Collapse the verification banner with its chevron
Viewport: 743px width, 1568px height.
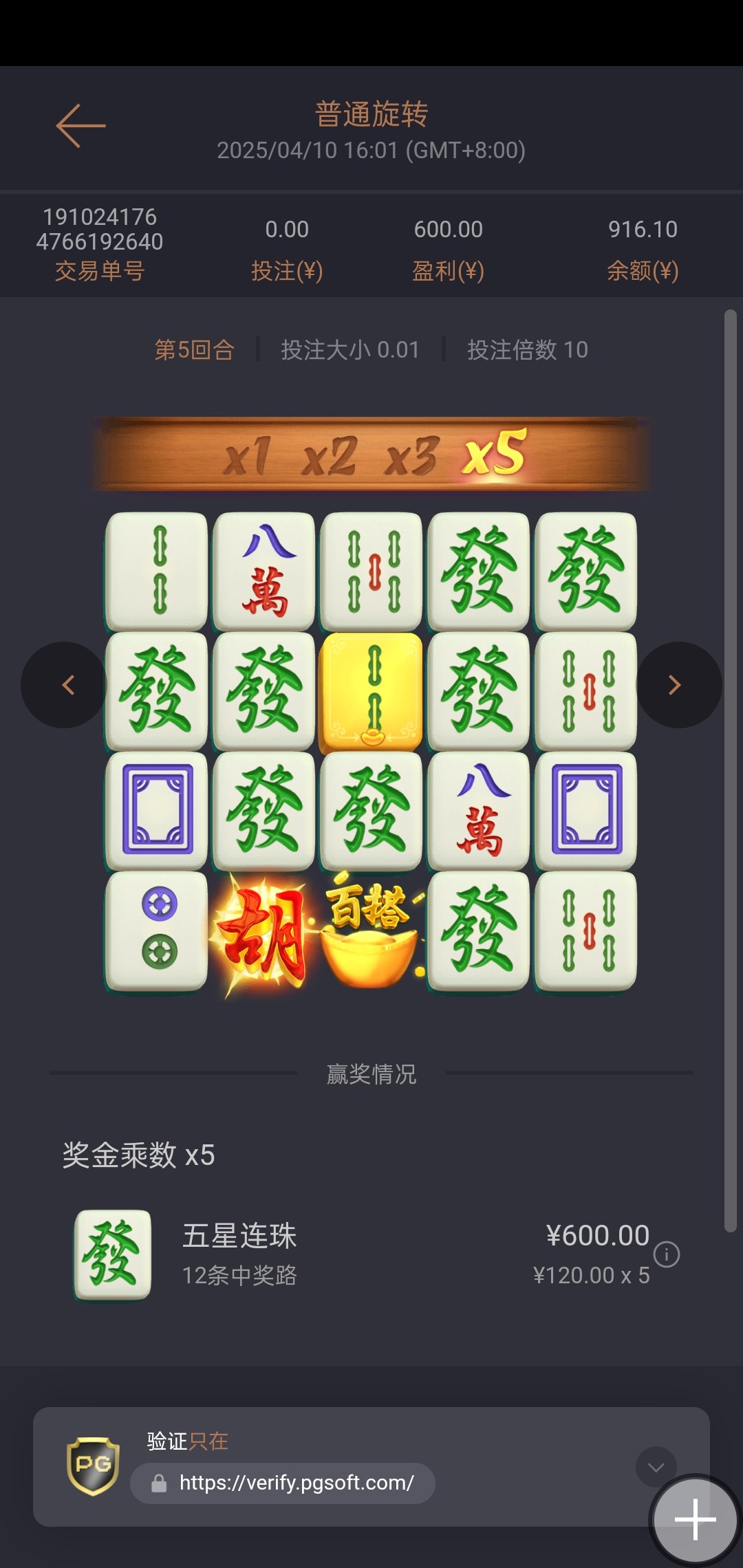655,1468
